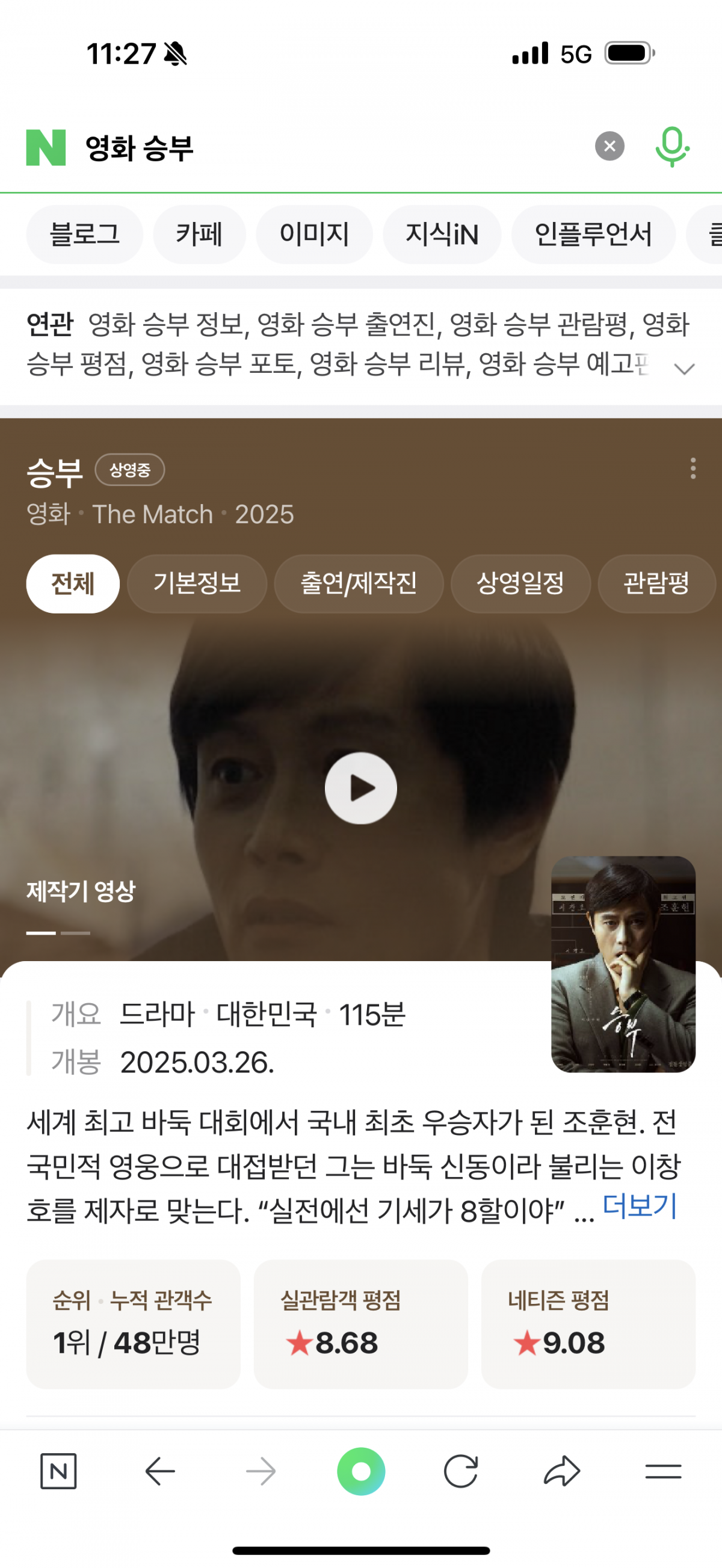Screen dimensions: 722x1568
Task: Start voice search with the microphone
Action: [671, 147]
